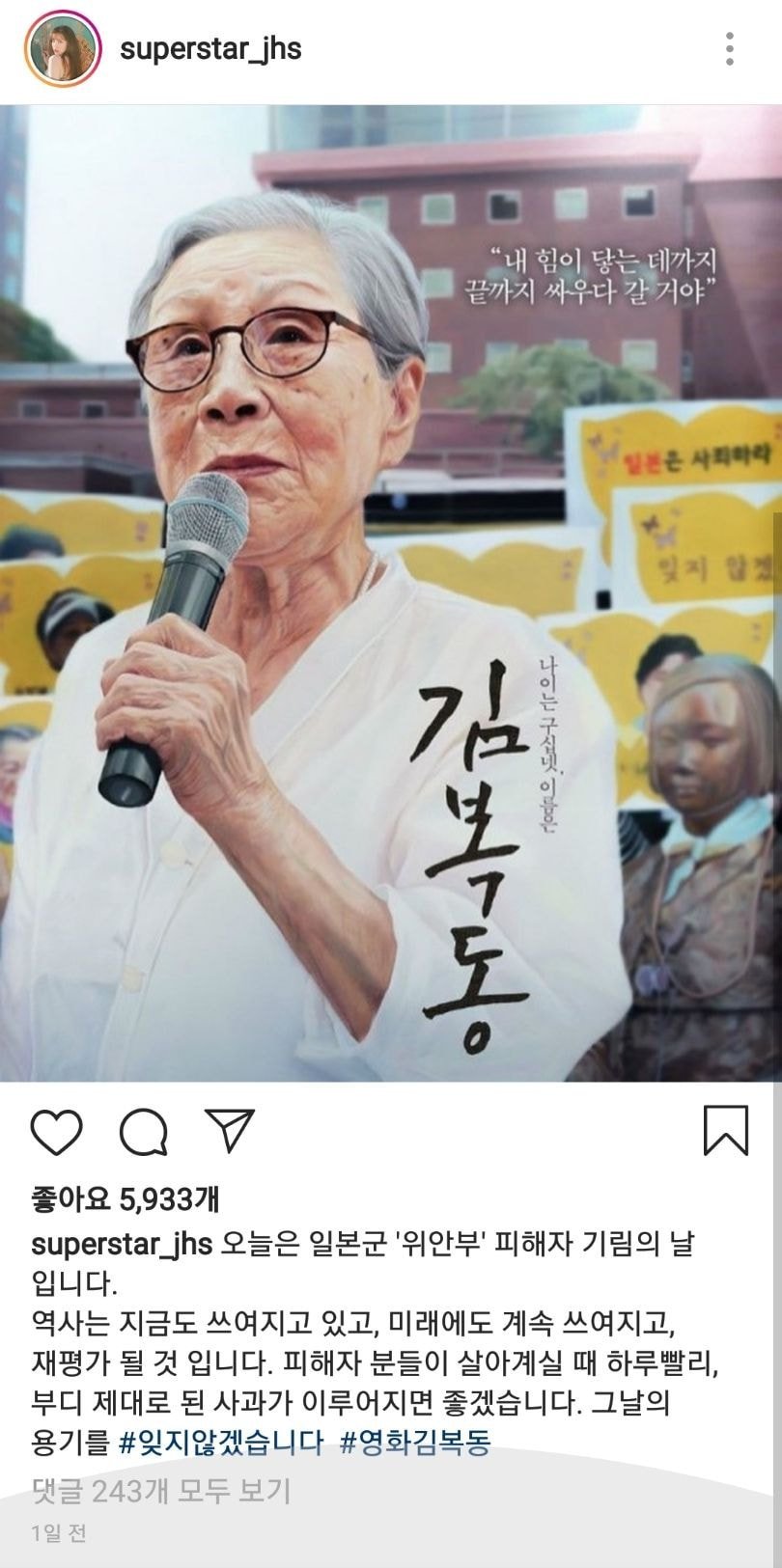
Task: Tap superstar_jhs name in caption
Action: 122,1244
